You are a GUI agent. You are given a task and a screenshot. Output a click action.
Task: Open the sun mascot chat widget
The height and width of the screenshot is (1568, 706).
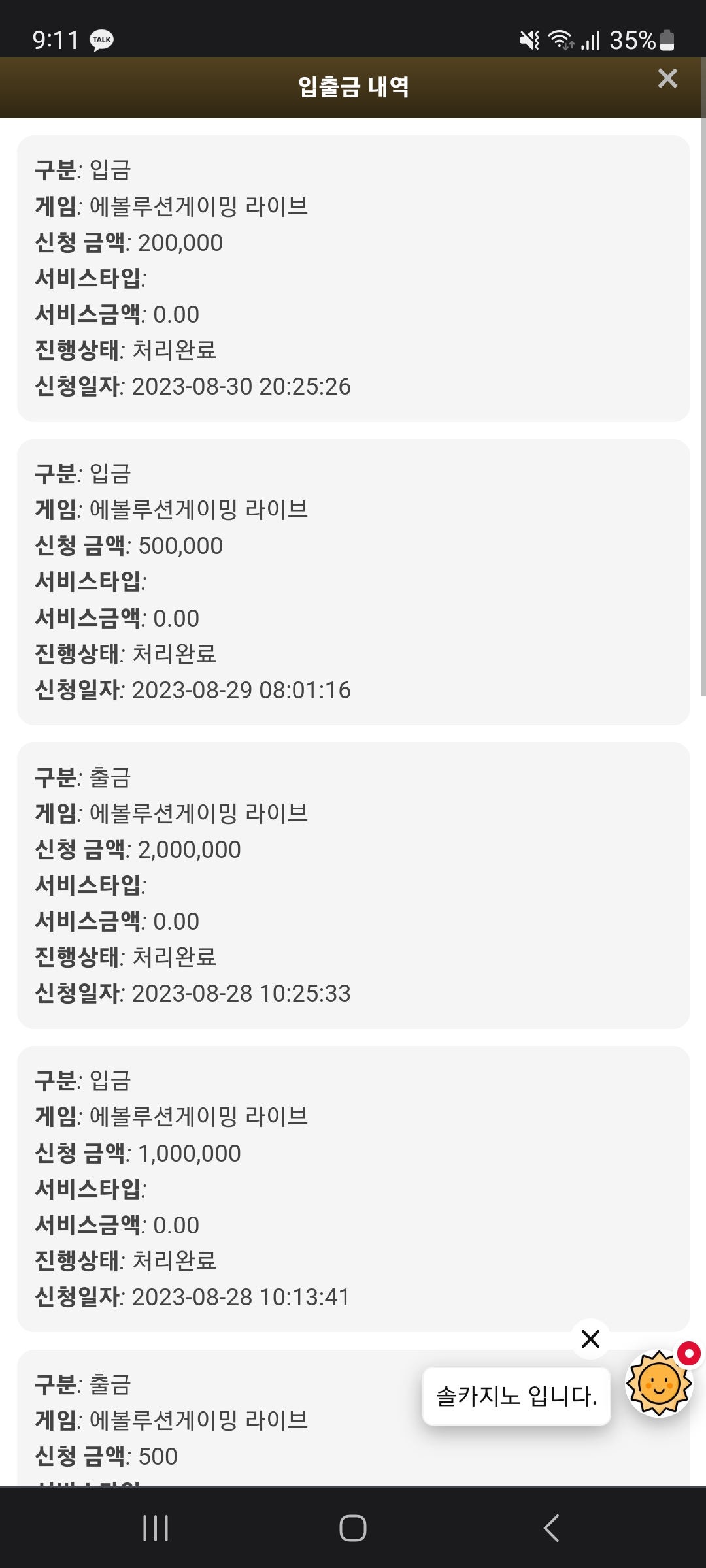coord(659,1383)
